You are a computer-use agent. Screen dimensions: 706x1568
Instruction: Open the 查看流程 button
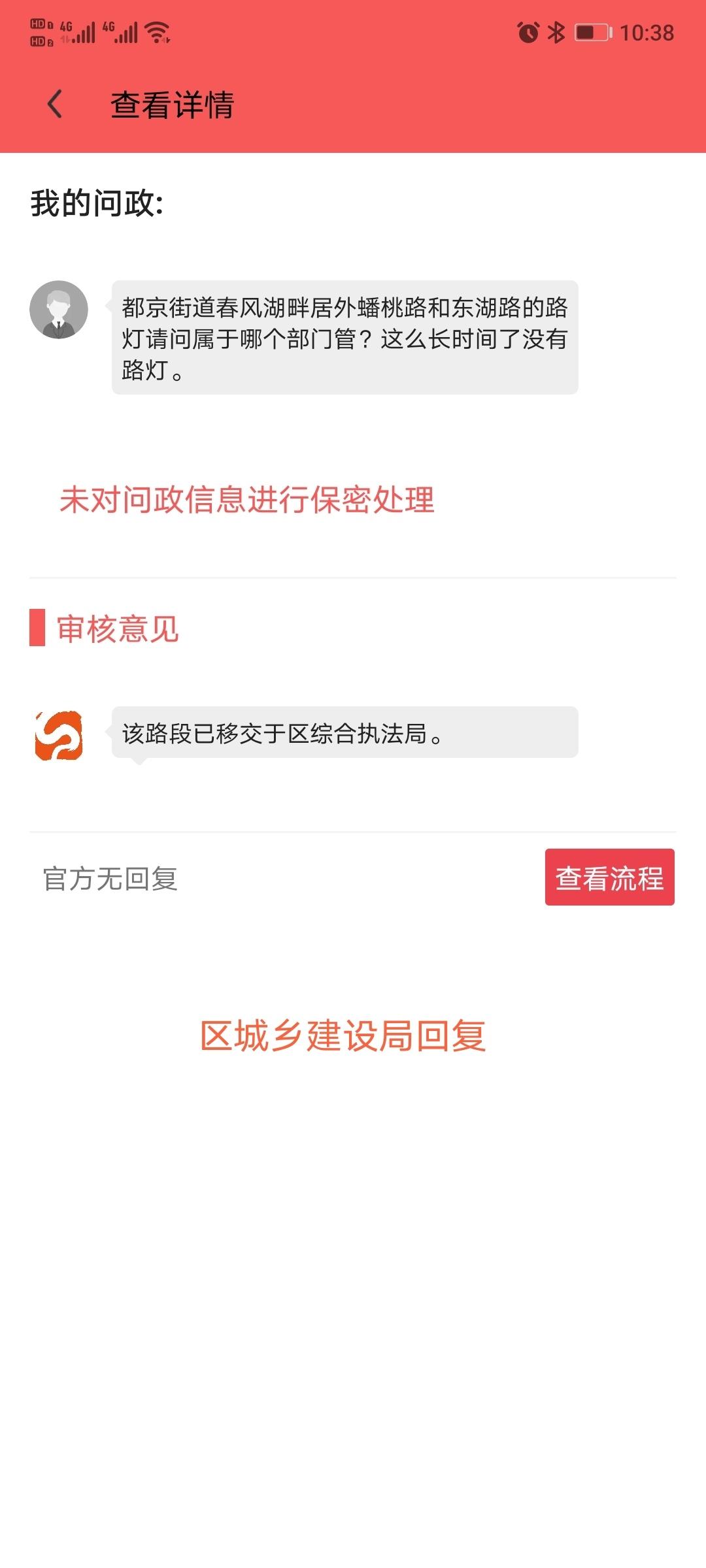pos(609,877)
